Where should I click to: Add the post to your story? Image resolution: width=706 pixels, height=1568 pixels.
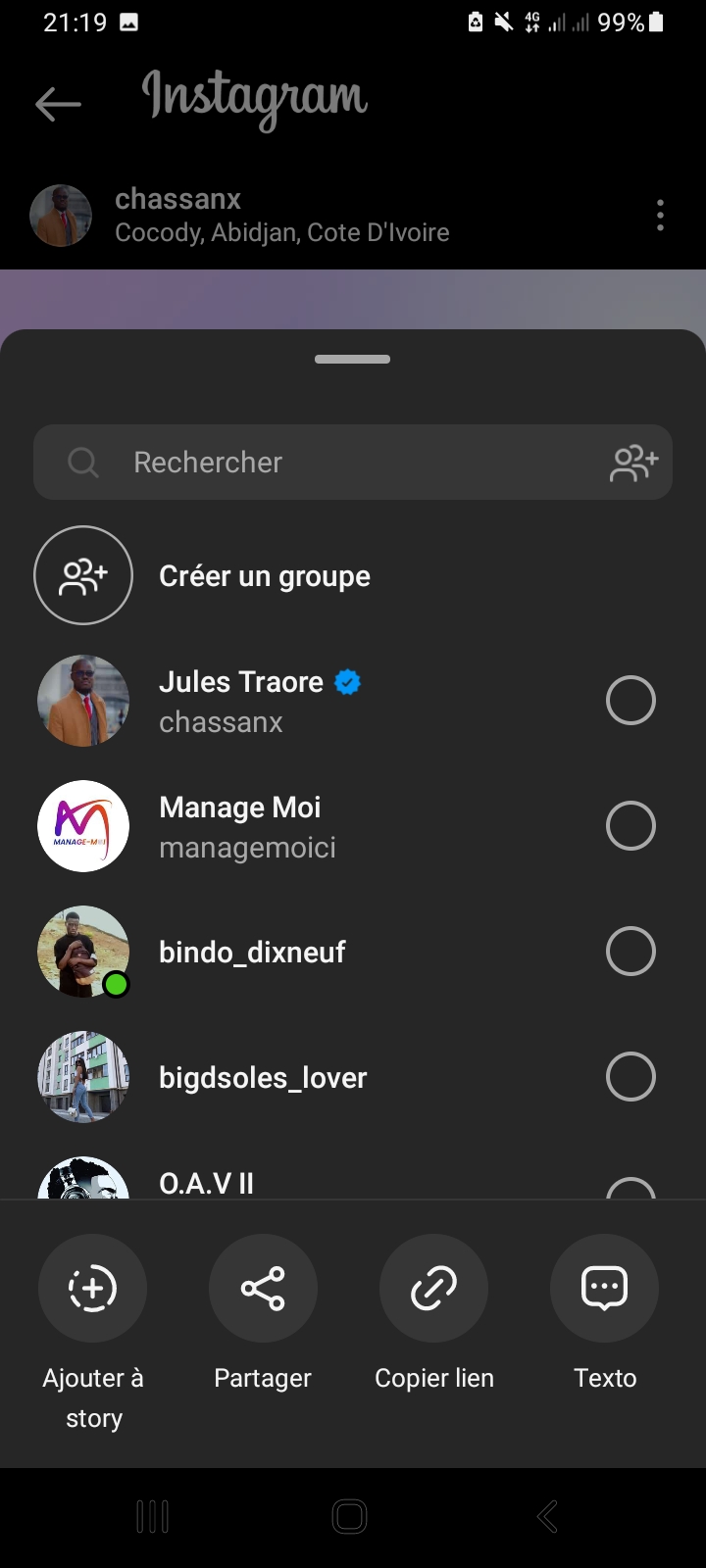[92, 1288]
